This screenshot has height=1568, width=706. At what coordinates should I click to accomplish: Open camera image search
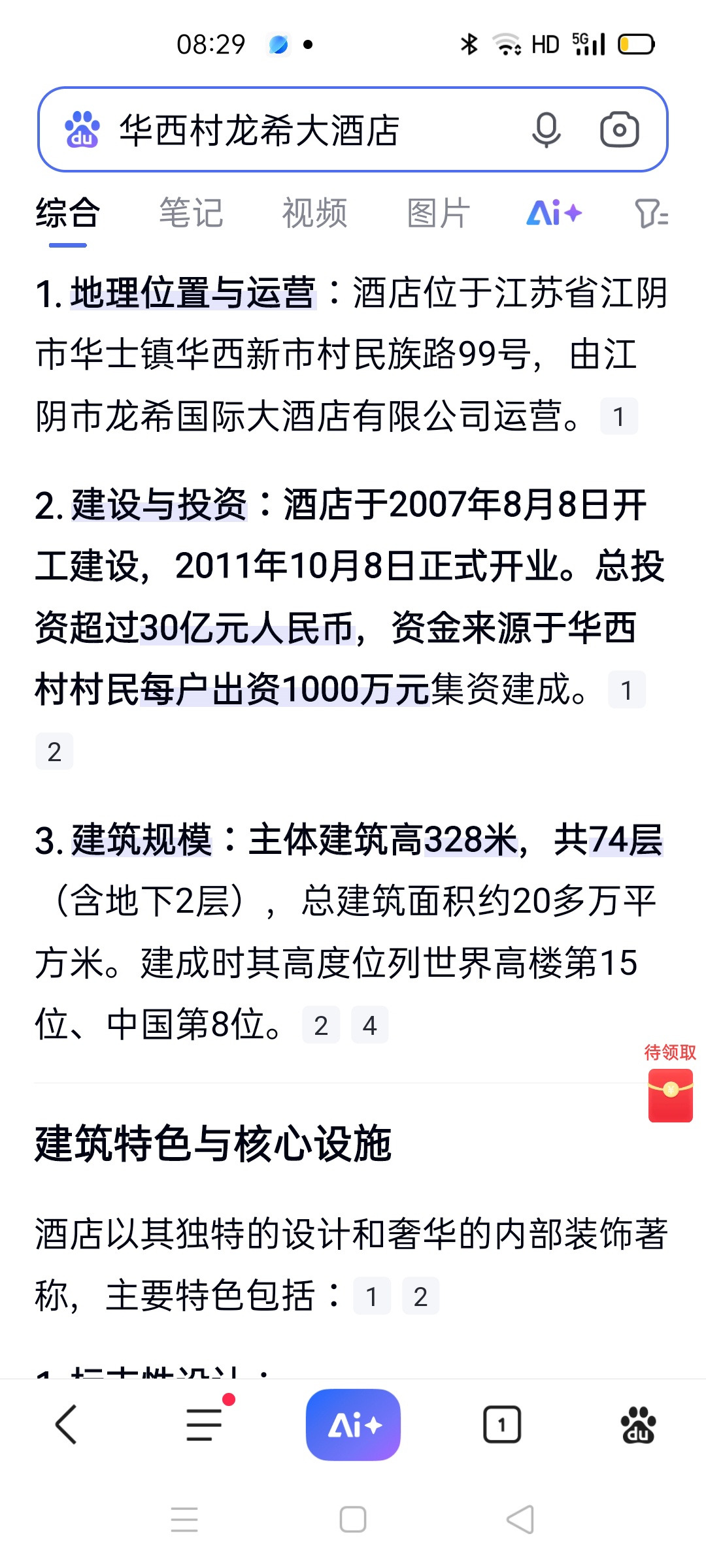pyautogui.click(x=619, y=130)
